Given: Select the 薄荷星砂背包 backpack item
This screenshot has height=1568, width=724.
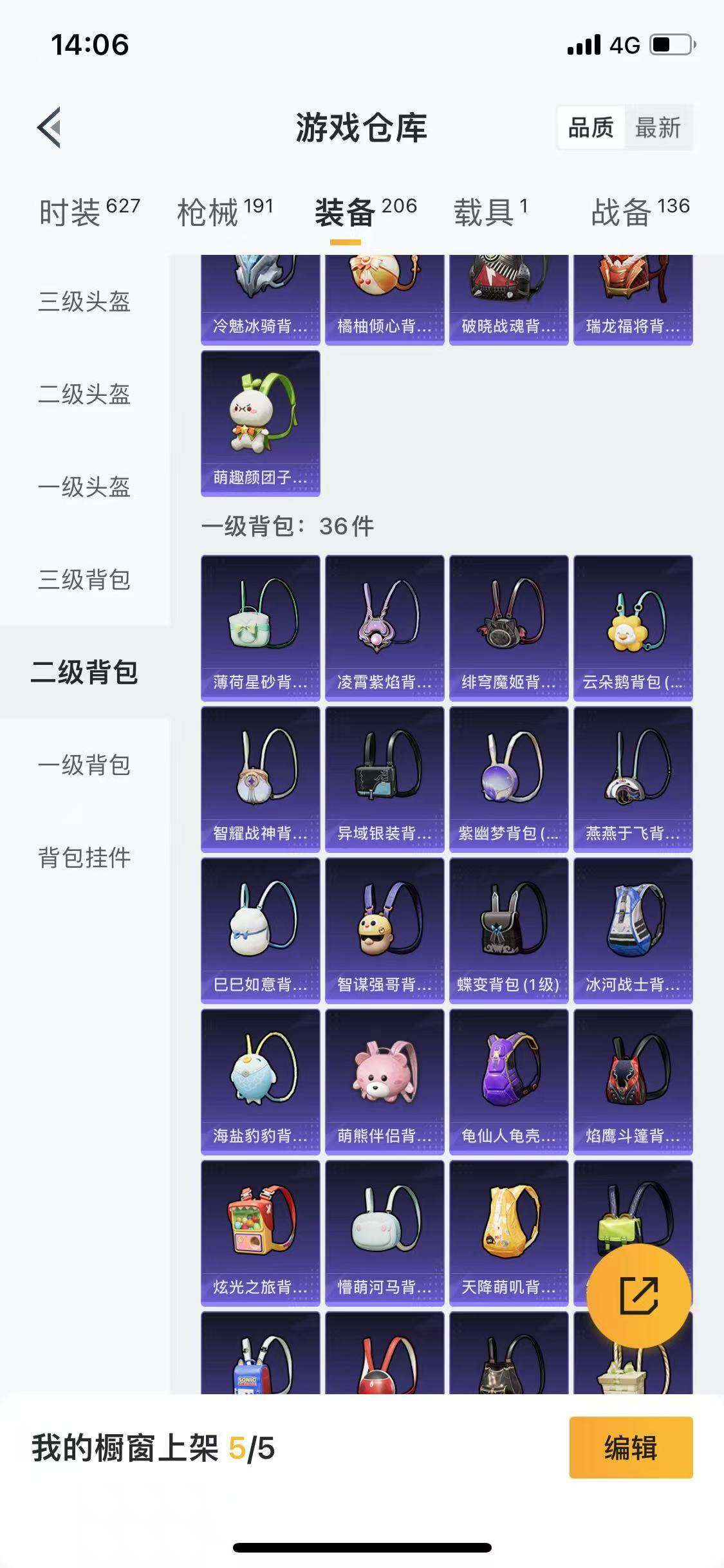Looking at the screenshot, I should 260,628.
